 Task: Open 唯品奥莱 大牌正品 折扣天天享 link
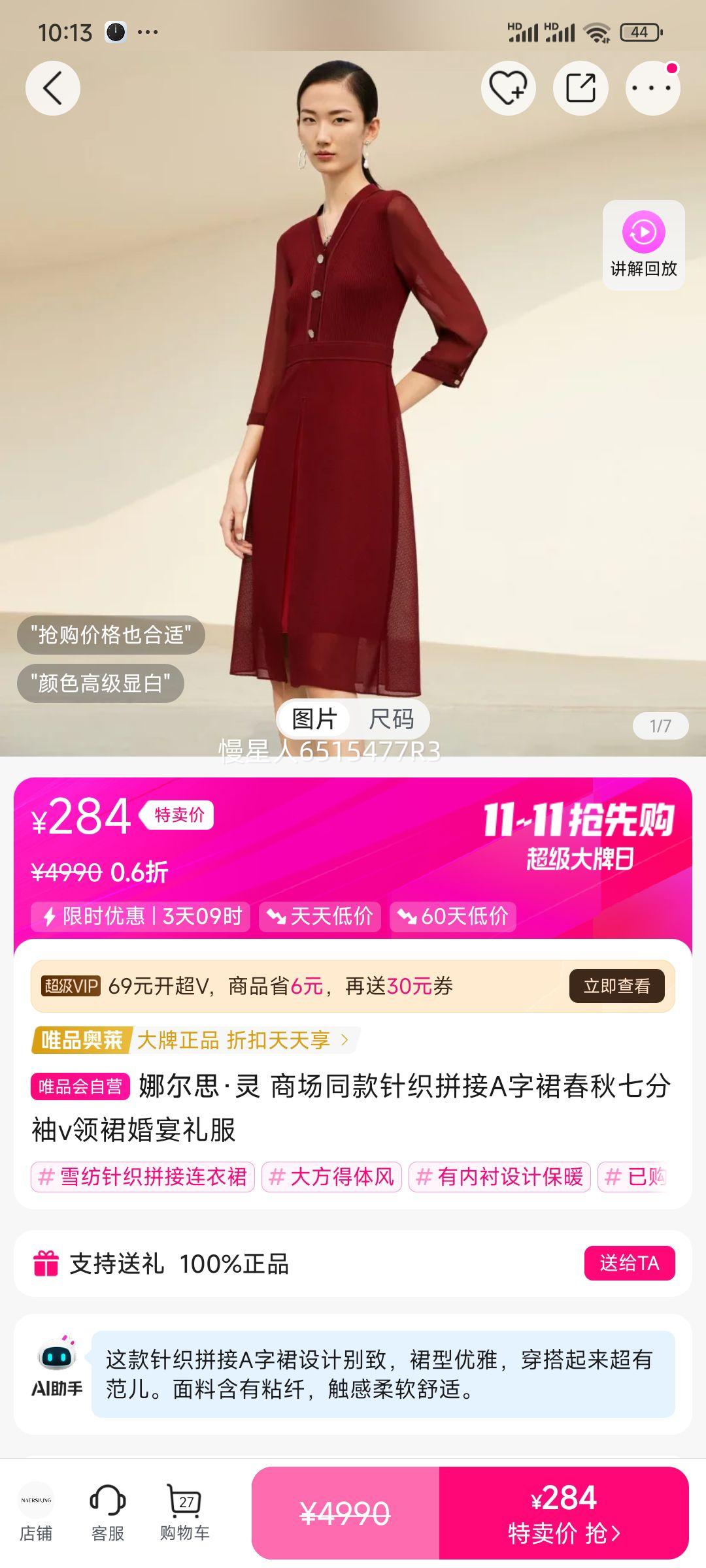point(195,1040)
